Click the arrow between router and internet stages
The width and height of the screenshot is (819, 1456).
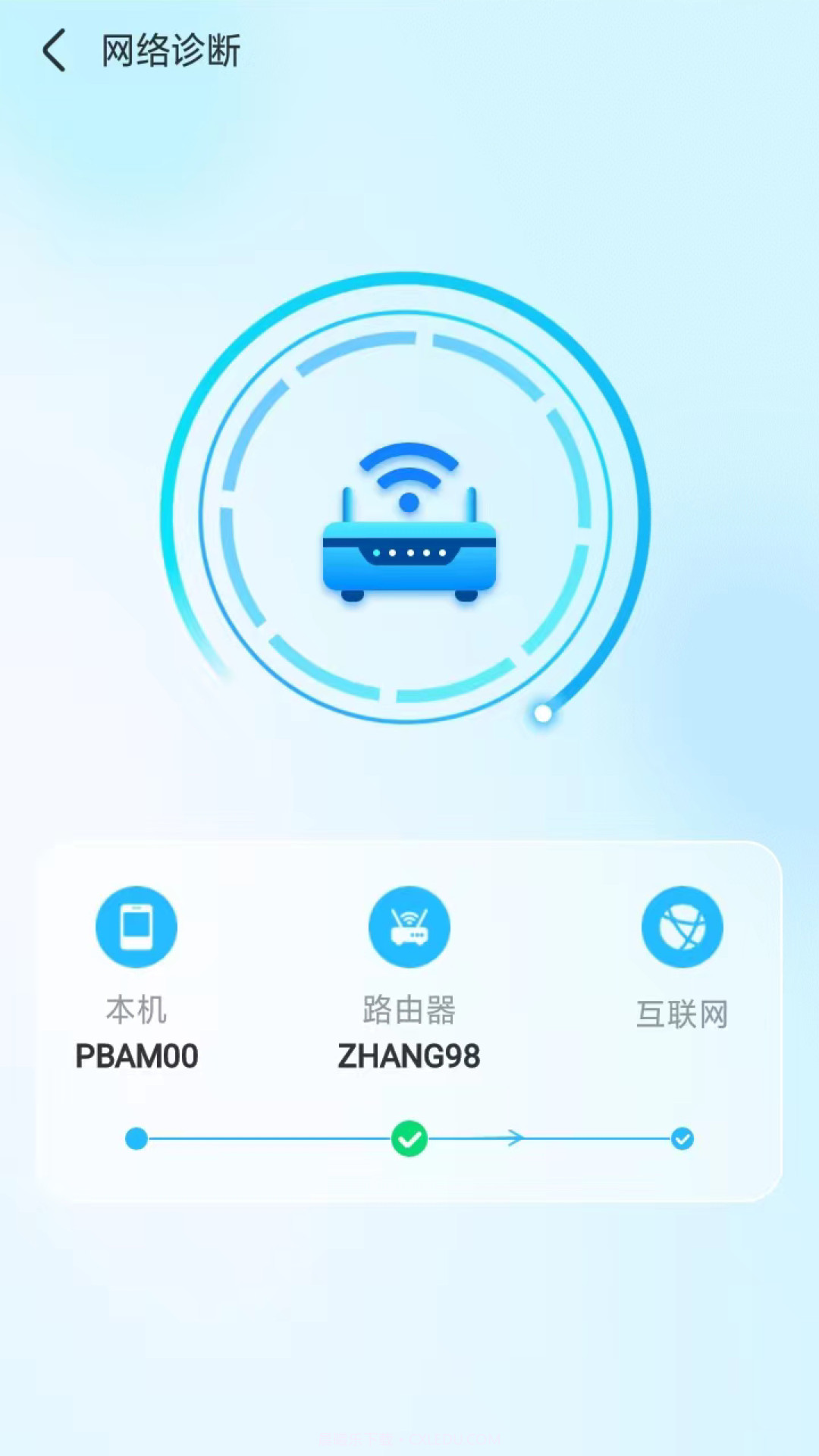pos(516,1138)
